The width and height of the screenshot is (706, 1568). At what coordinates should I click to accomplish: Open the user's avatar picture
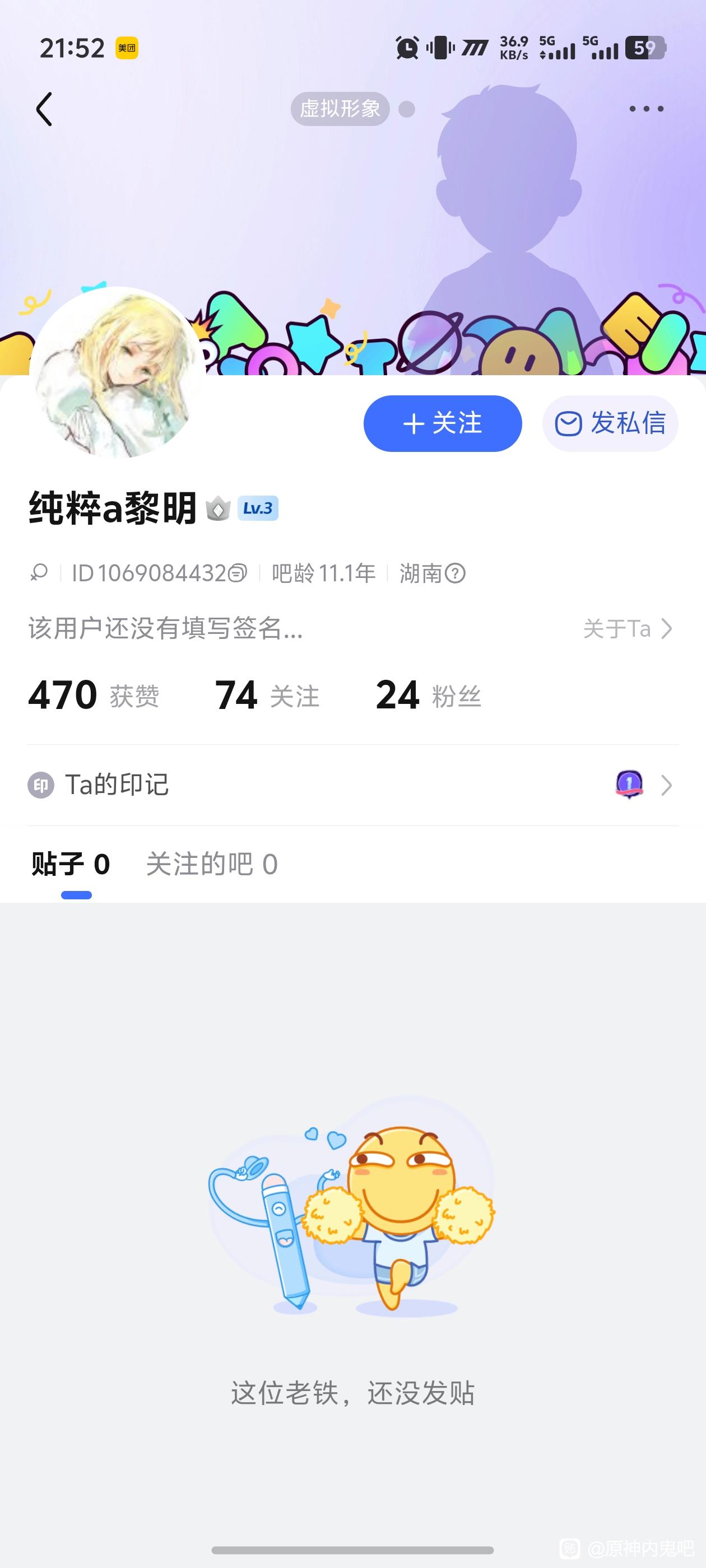coord(117,373)
